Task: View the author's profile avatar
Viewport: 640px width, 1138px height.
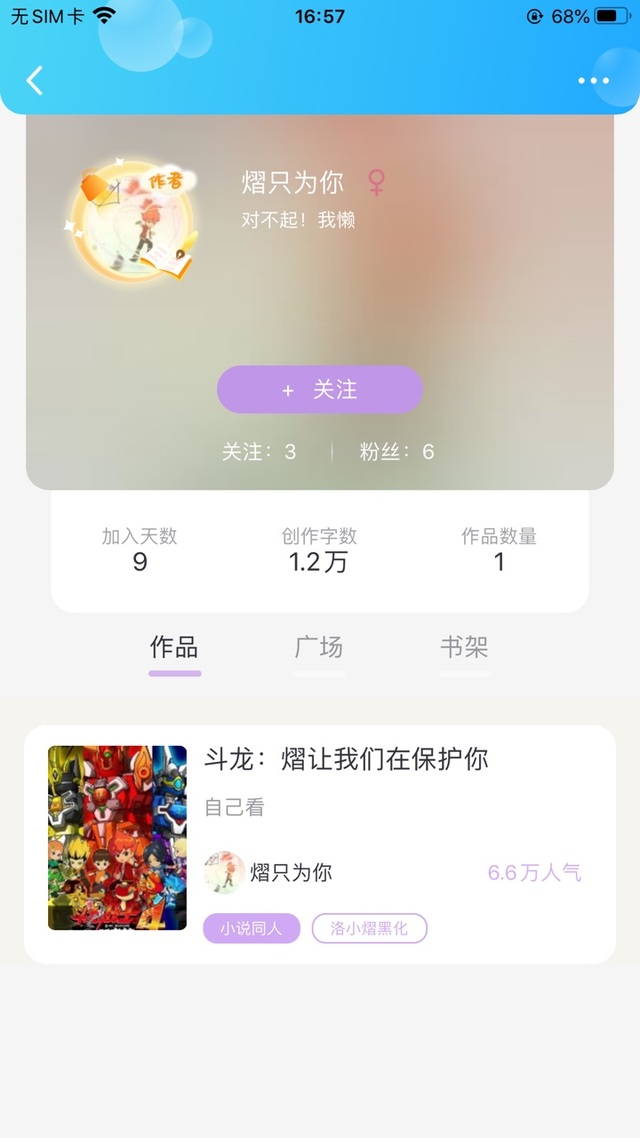Action: pyautogui.click(x=133, y=221)
